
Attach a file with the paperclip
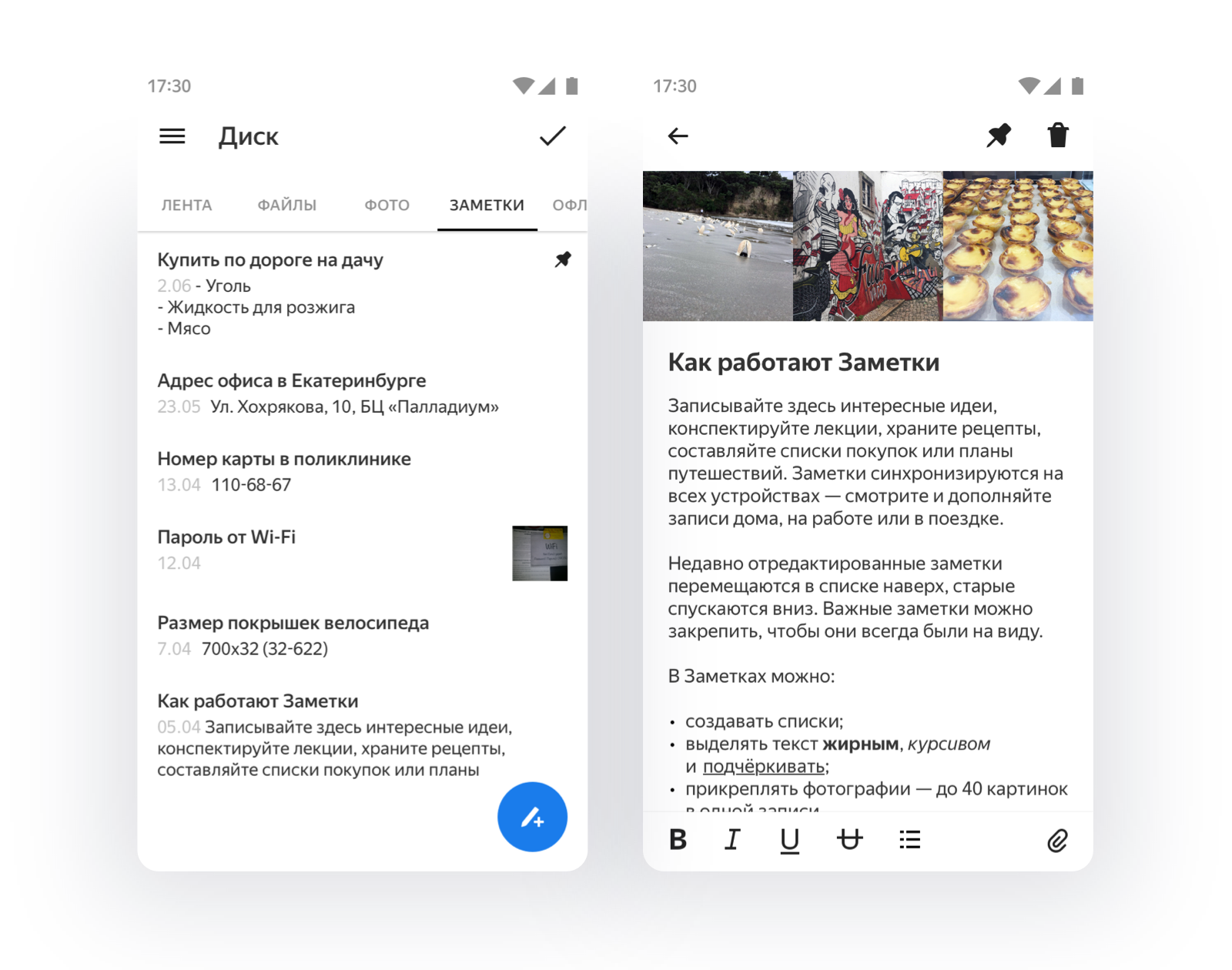click(1057, 841)
